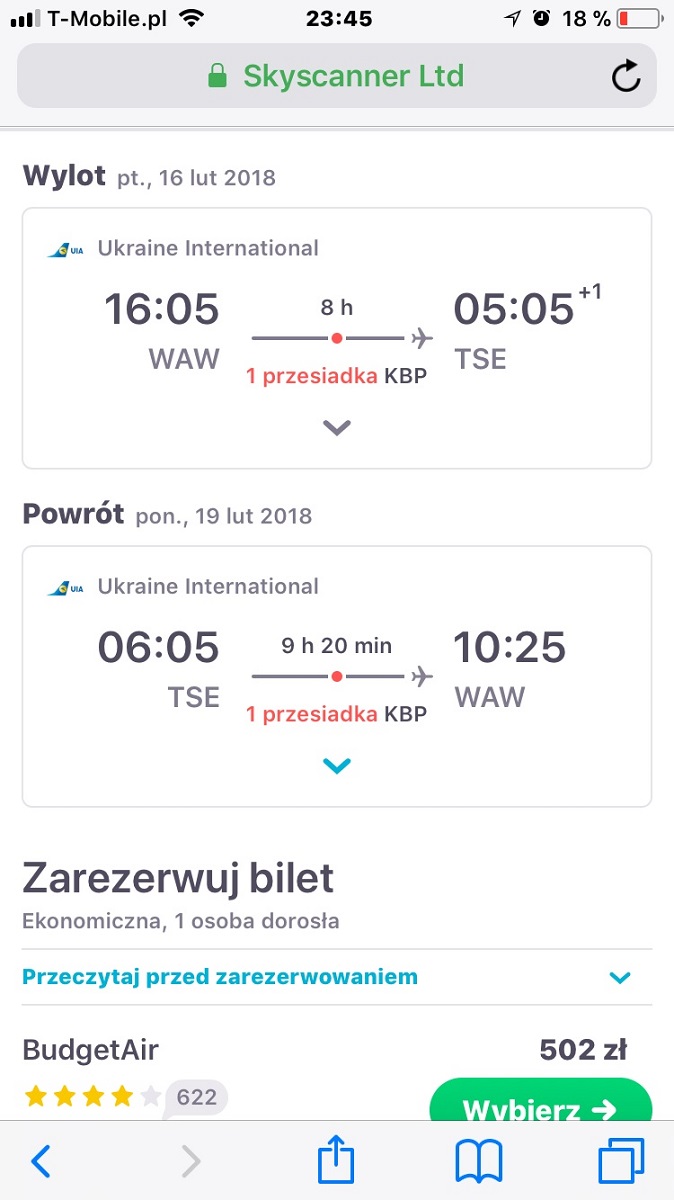The height and width of the screenshot is (1200, 674).
Task: Expand outbound flight details WAW to TSE
Action: [x=337, y=428]
